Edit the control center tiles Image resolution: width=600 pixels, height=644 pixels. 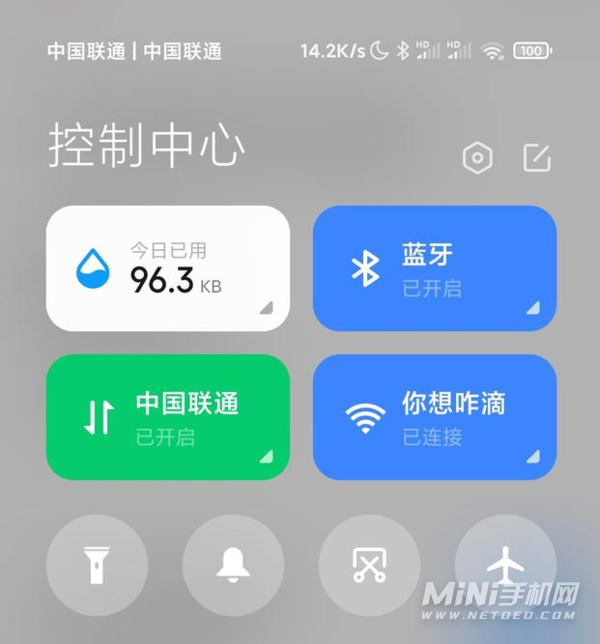click(537, 158)
